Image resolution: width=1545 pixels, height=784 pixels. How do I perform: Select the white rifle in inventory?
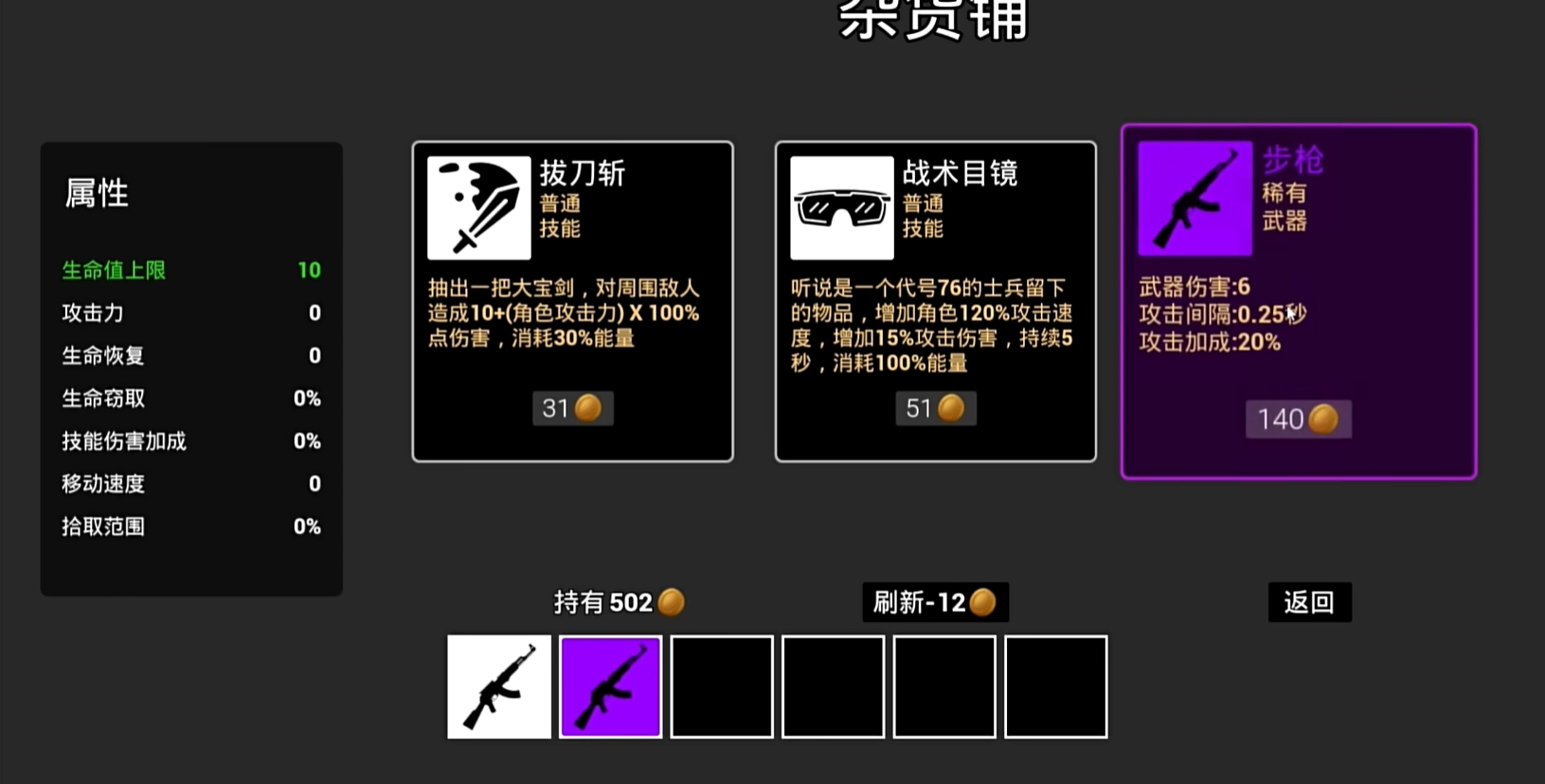coord(499,686)
